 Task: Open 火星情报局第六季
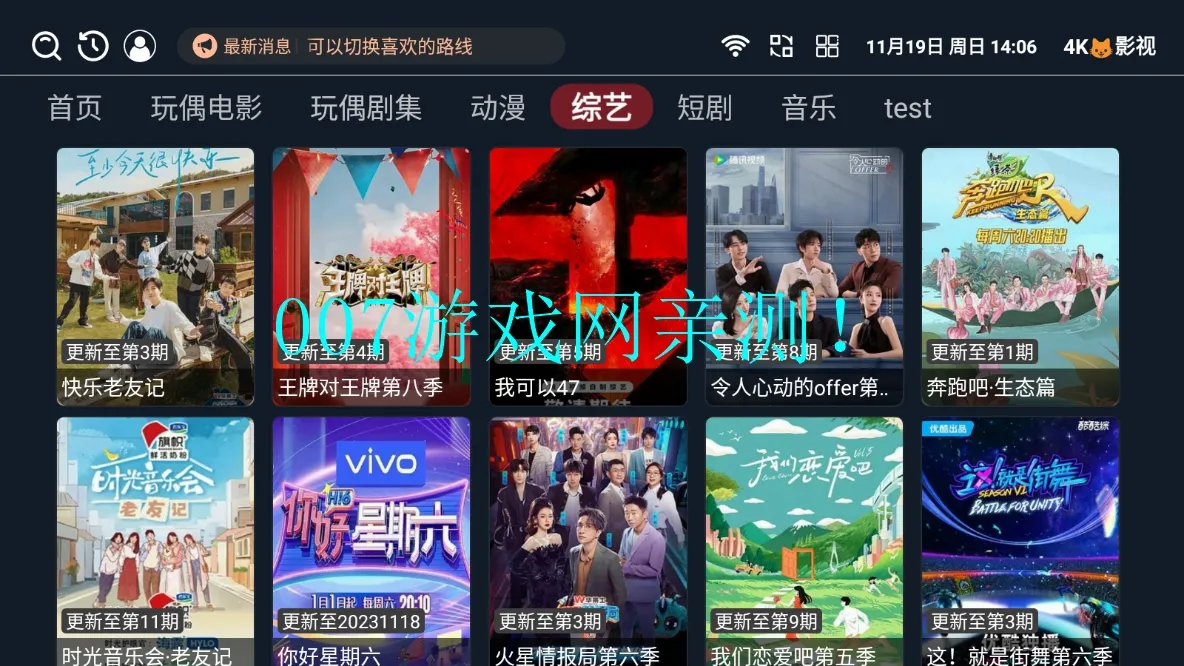tap(588, 540)
